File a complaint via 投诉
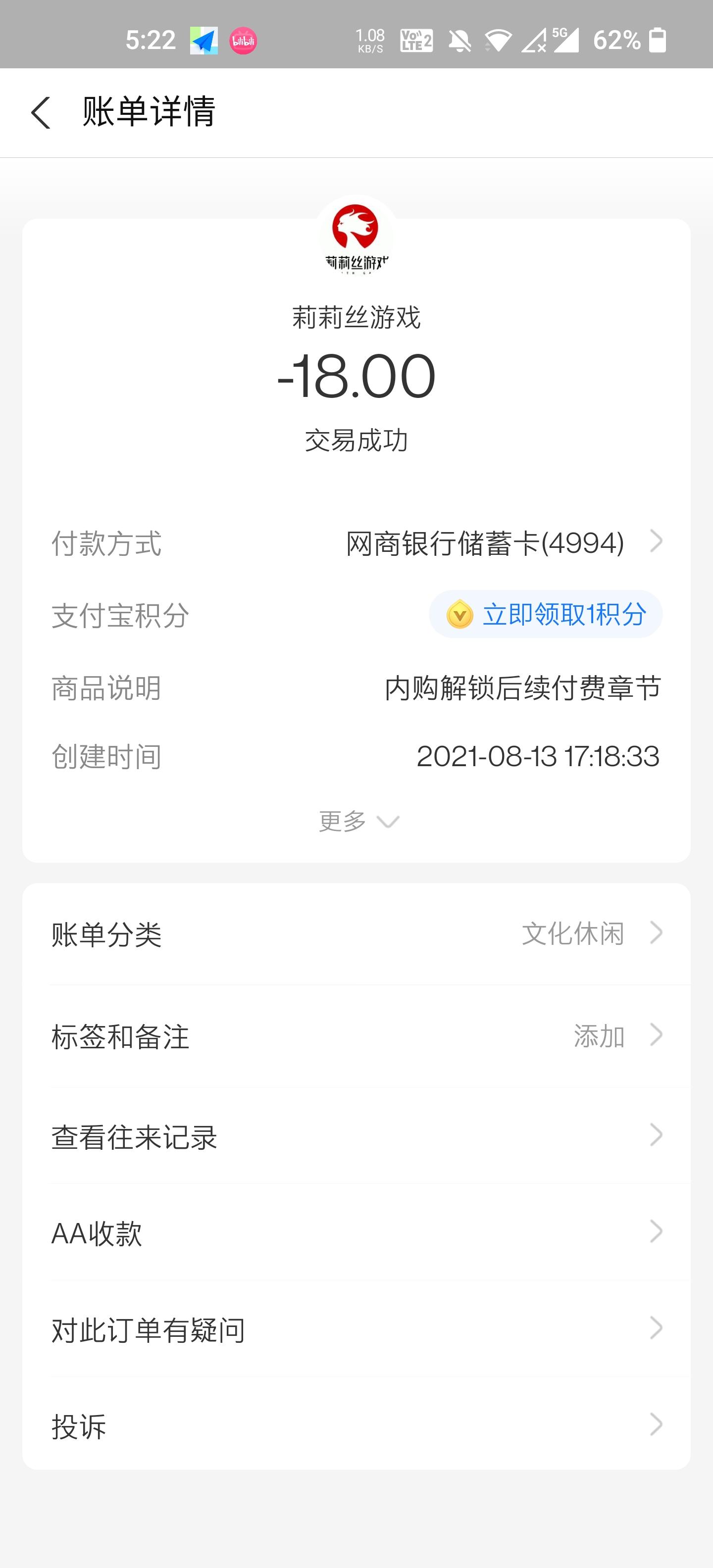Viewport: 713px width, 1568px height. pyautogui.click(x=356, y=1426)
